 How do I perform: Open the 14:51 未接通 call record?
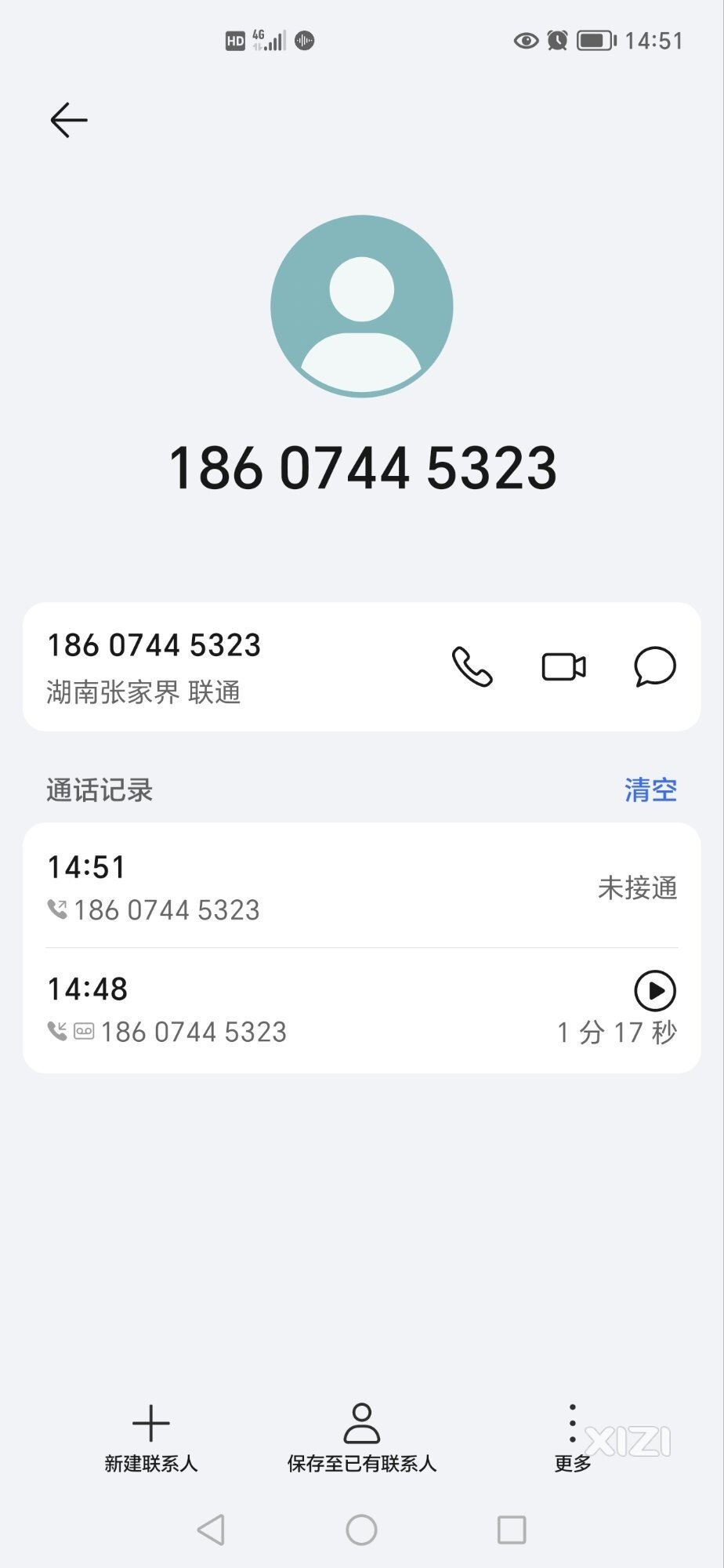tap(362, 887)
